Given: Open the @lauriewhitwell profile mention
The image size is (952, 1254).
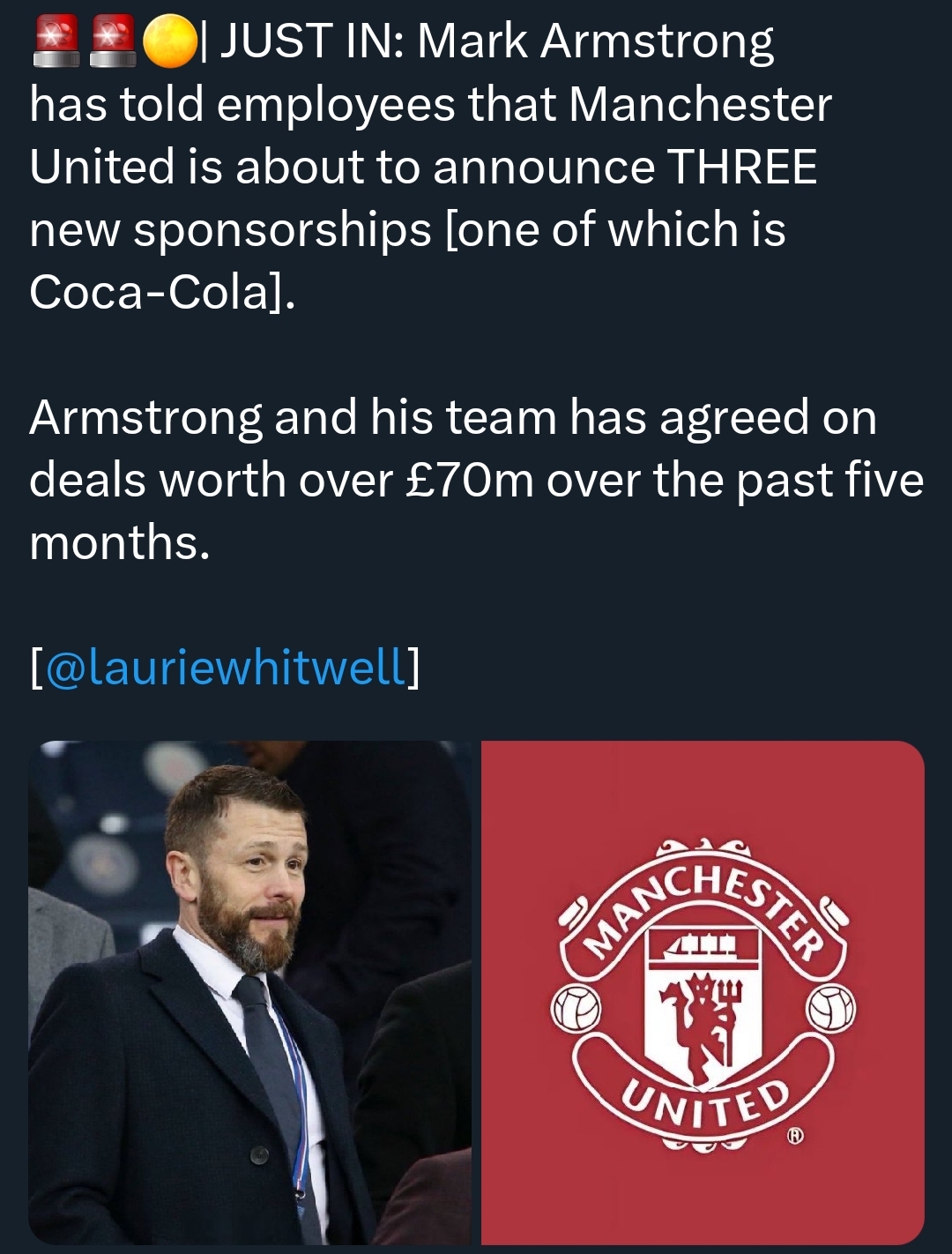Looking at the screenshot, I should (225, 667).
